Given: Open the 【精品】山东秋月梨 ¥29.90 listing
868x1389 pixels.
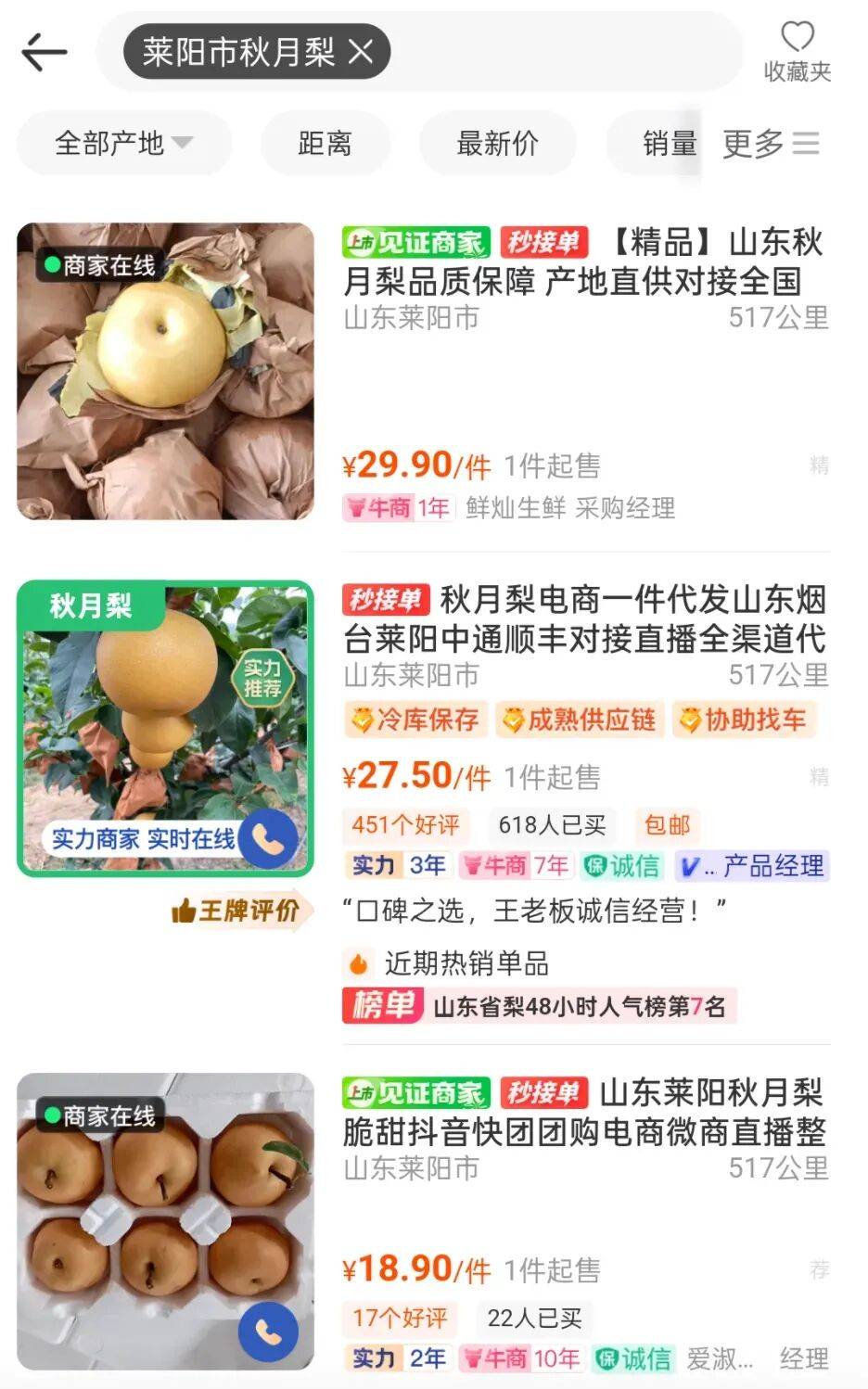Looking at the screenshot, I should point(582,262).
